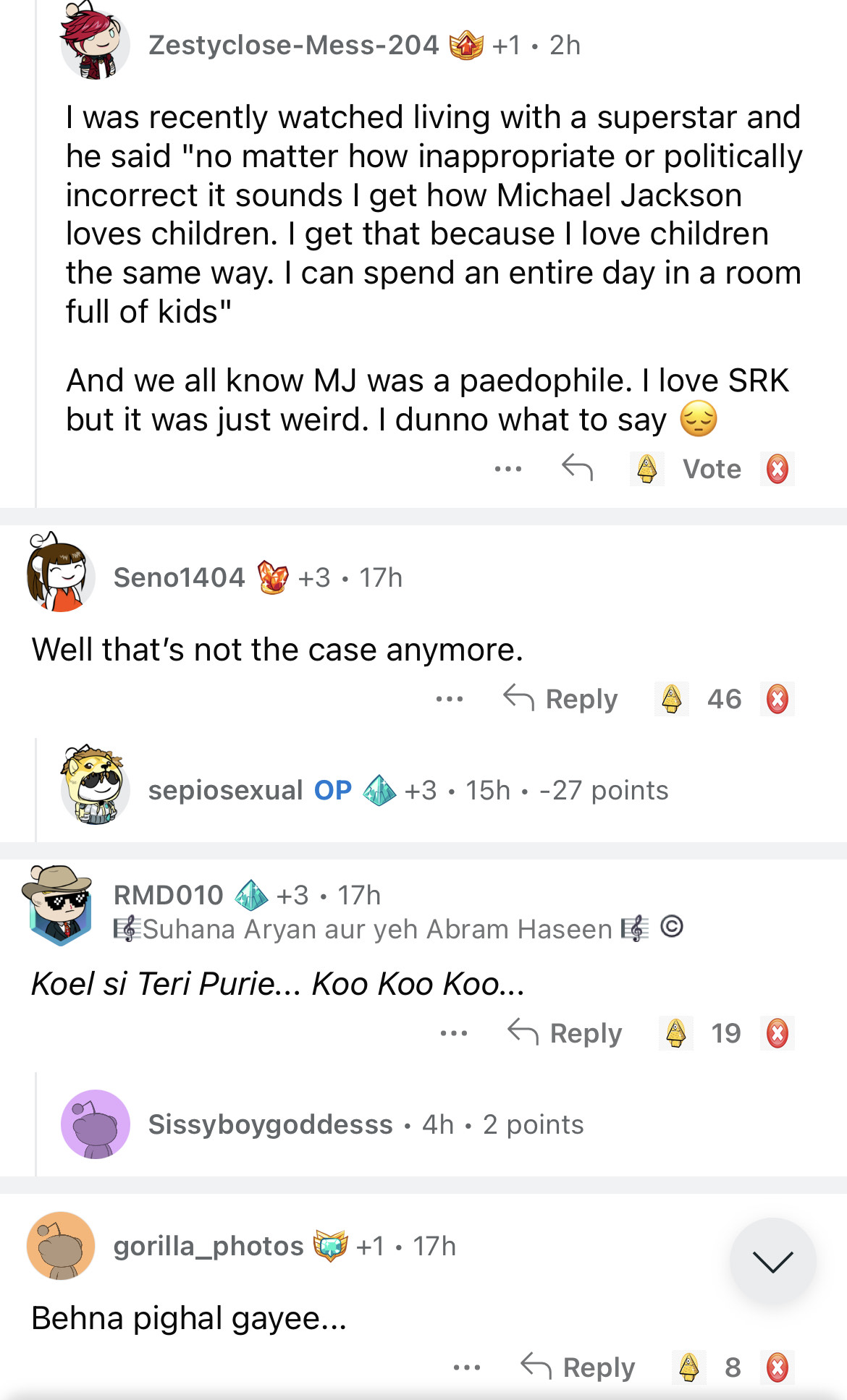
Task: Open more options on Seno1404's comment
Action: point(450,699)
